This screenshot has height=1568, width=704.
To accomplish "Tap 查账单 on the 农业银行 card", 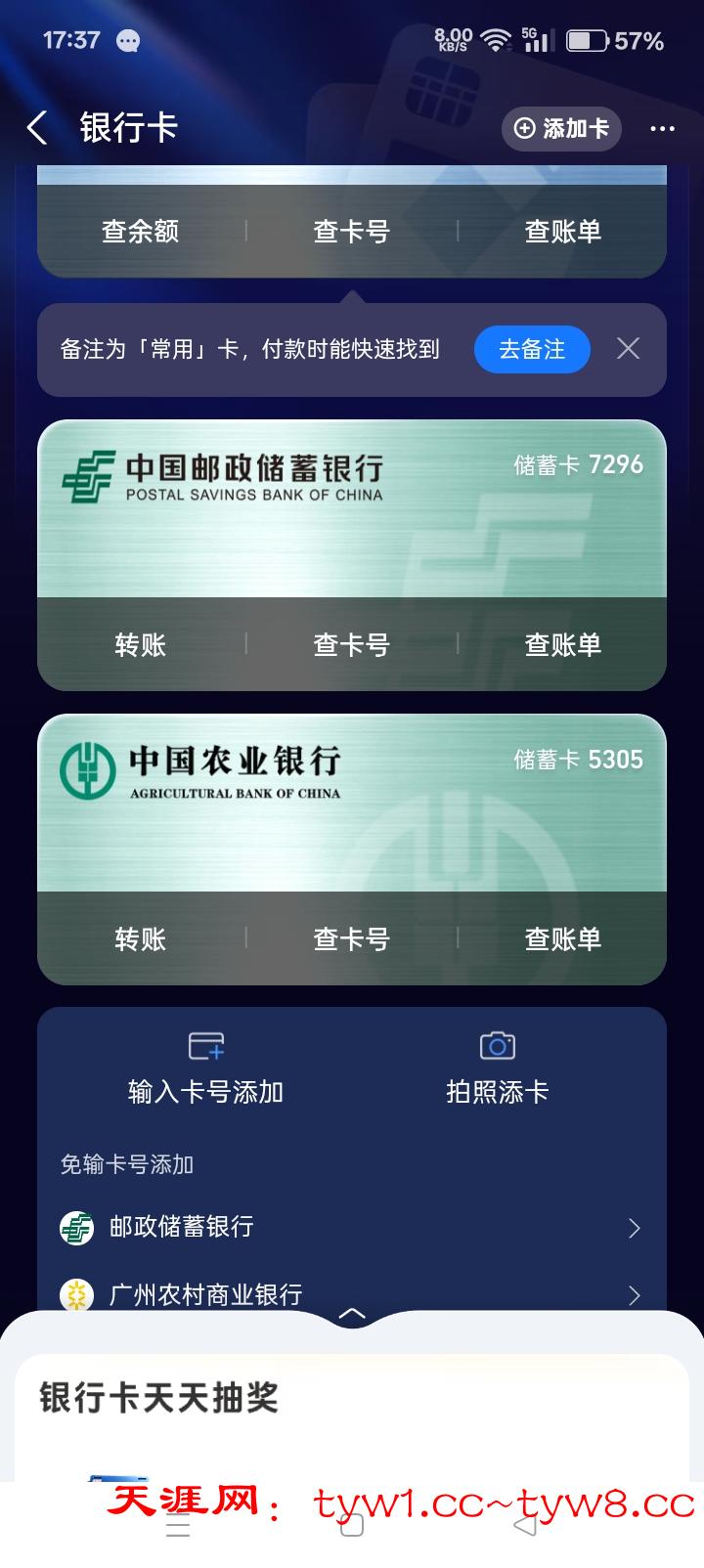I will (562, 938).
